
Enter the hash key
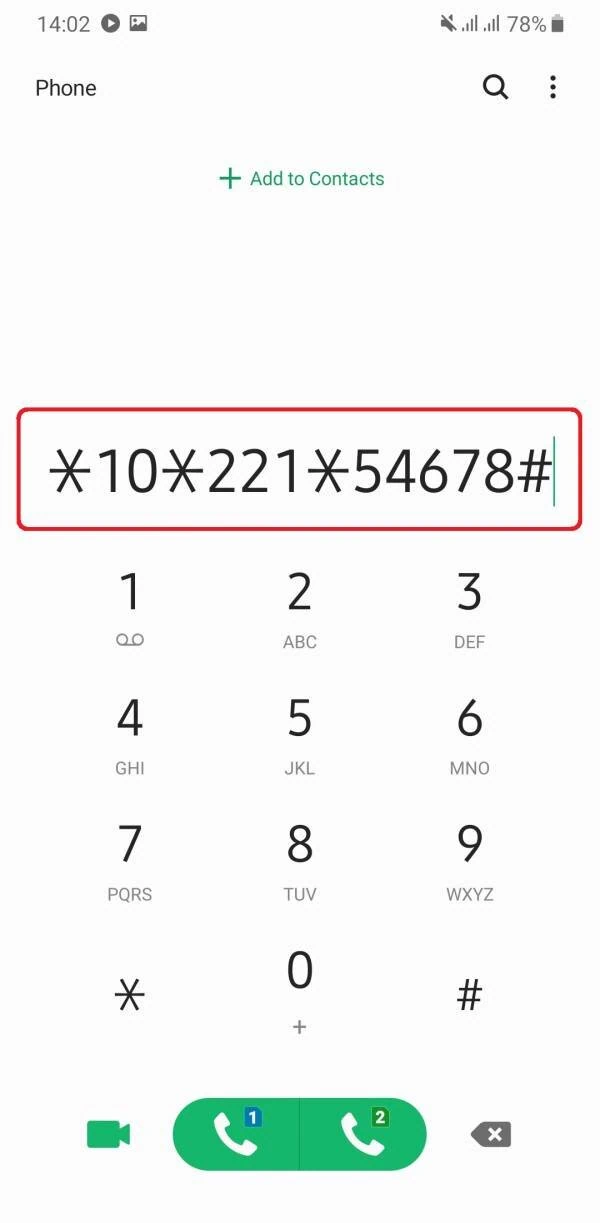pos(469,995)
